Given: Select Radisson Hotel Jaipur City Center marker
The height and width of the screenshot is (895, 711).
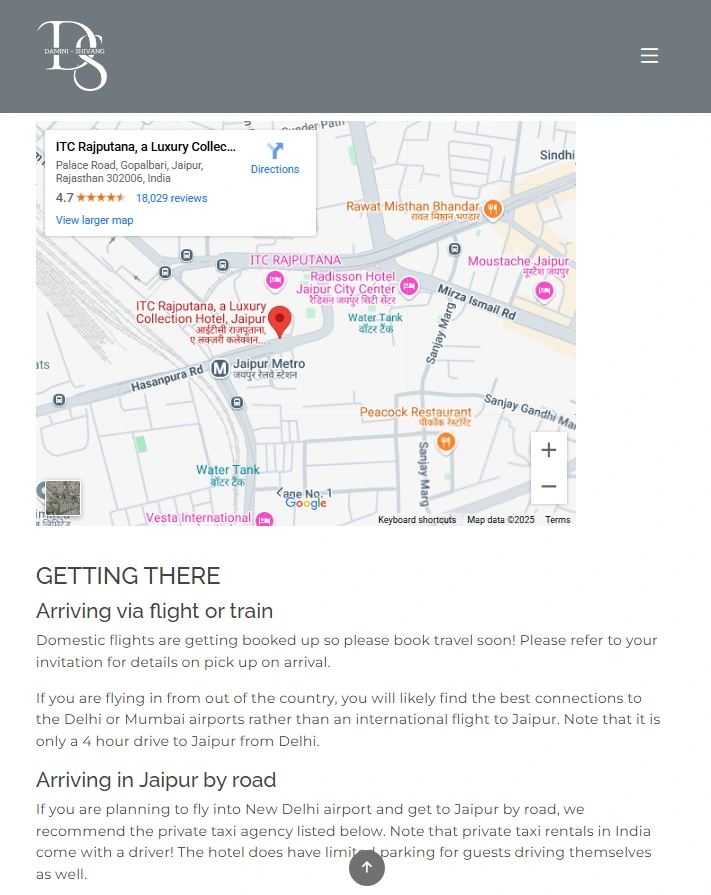Looking at the screenshot, I should point(409,285).
